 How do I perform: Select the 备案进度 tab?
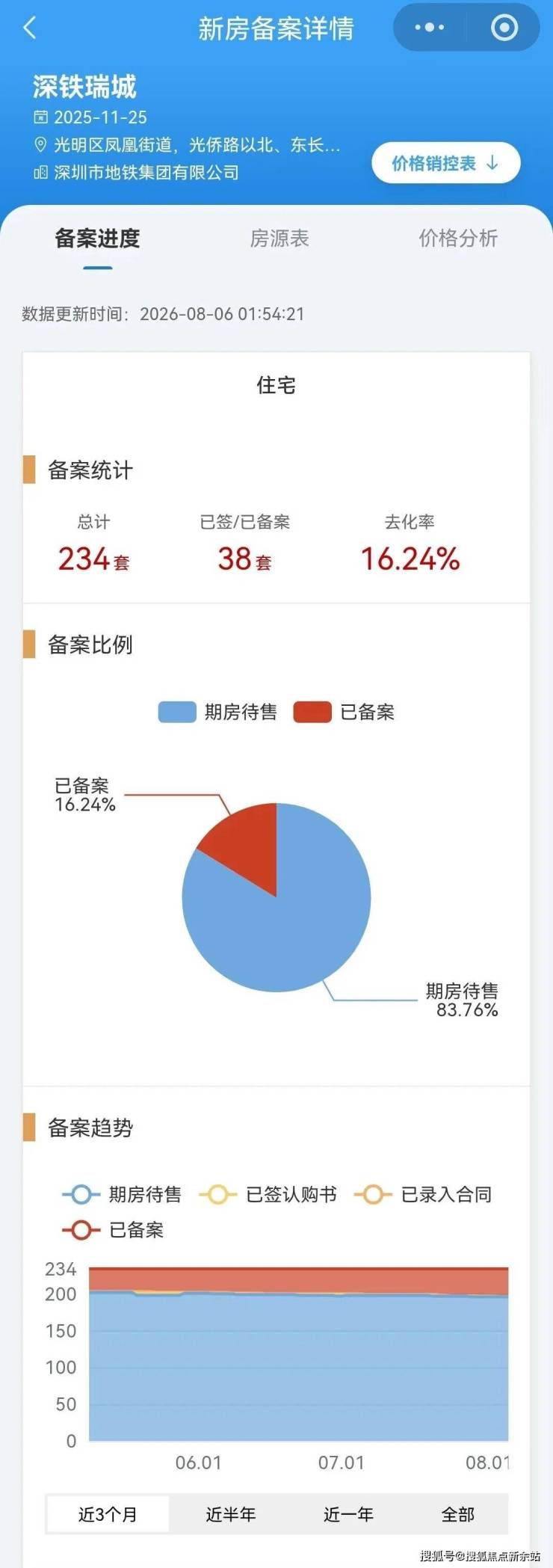click(98, 239)
